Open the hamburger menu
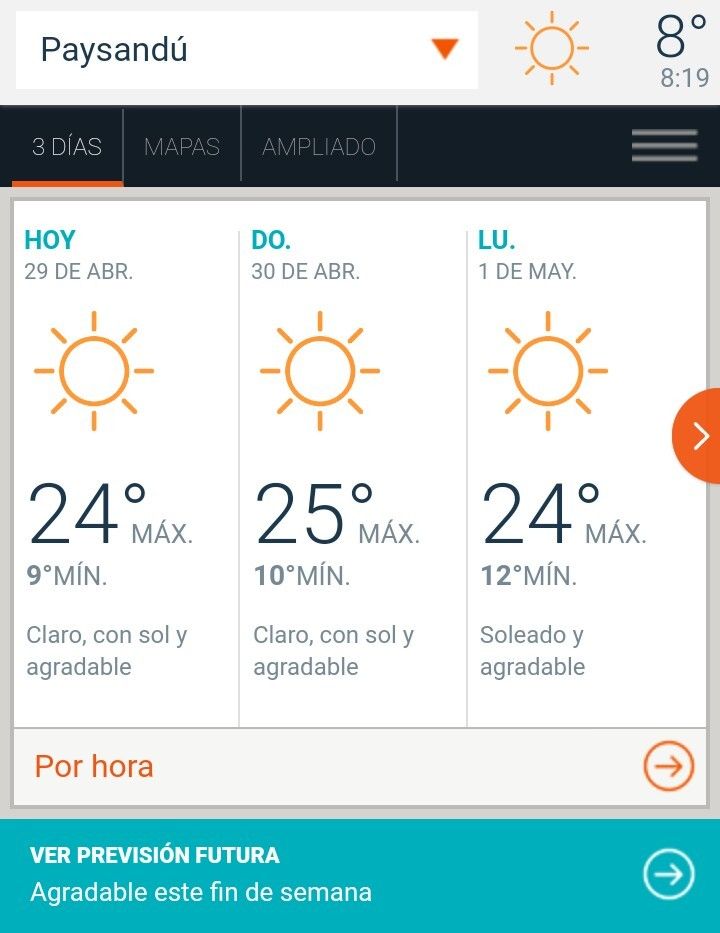Image resolution: width=720 pixels, height=933 pixels. click(664, 146)
